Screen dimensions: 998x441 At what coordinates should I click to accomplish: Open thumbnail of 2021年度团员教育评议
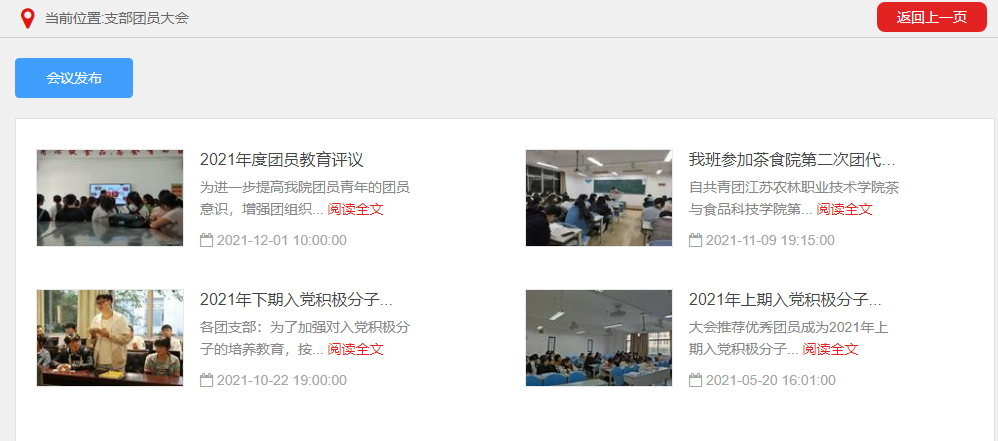(110, 198)
